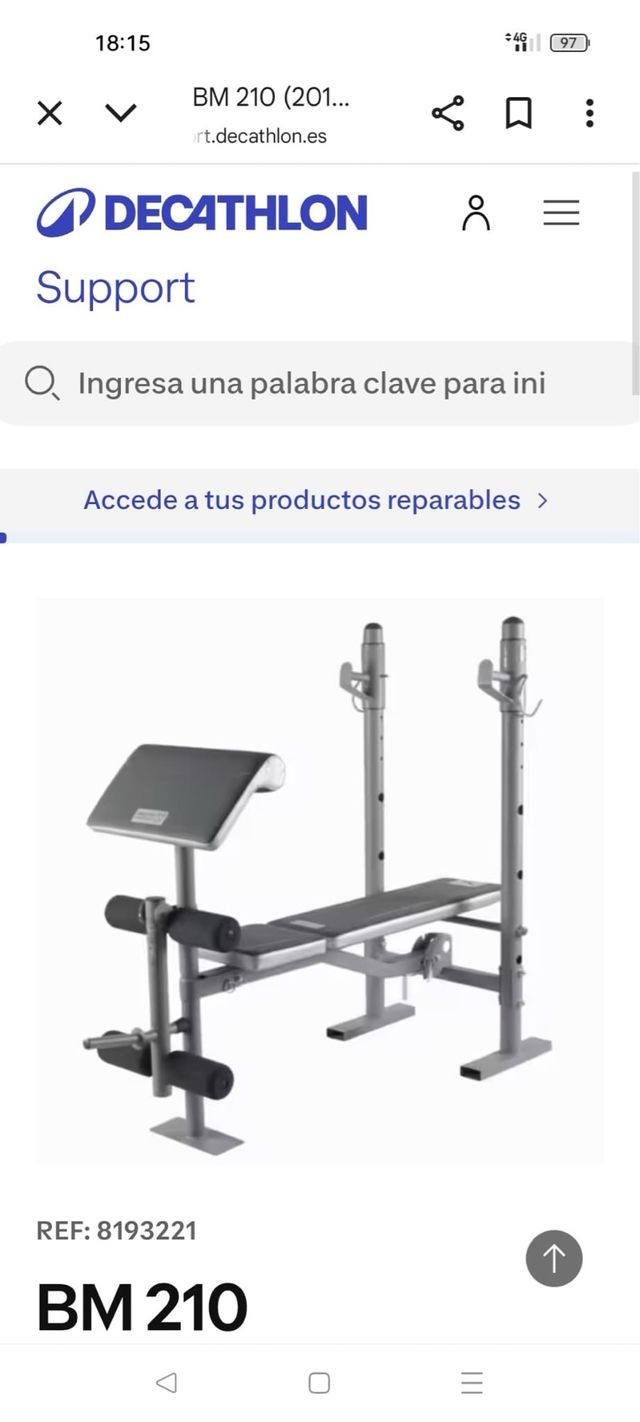Minimize the browser with the down chevron
This screenshot has height=1422, width=640.
tap(121, 113)
